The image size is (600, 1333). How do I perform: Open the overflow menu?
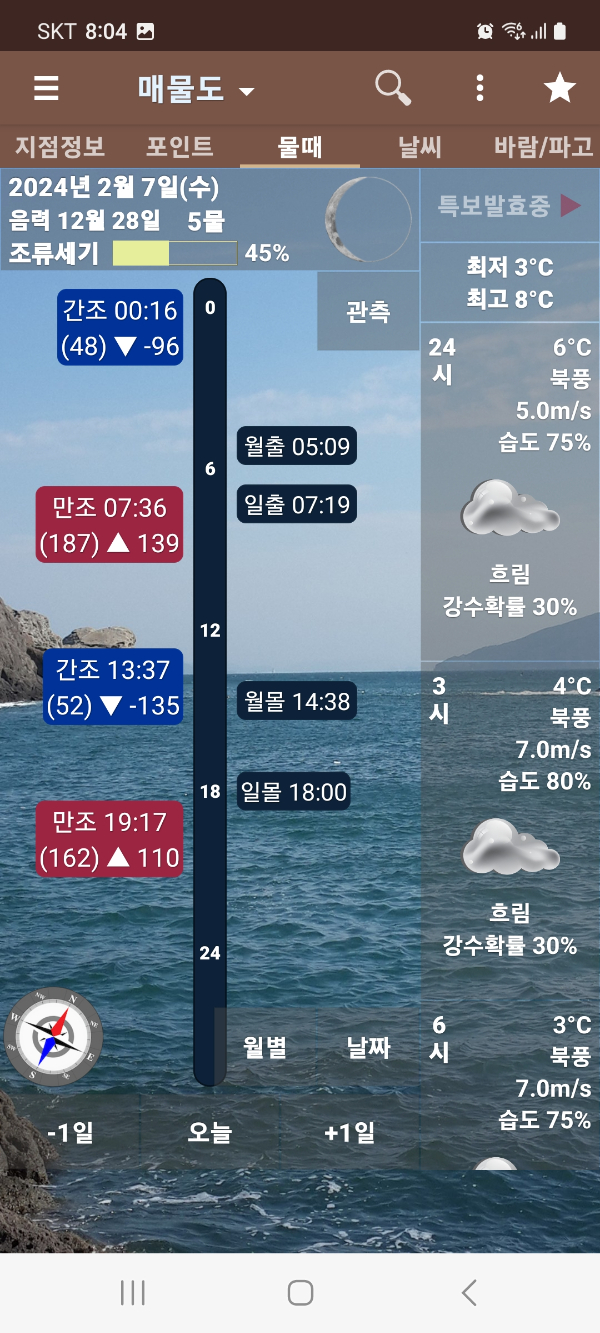tap(480, 88)
